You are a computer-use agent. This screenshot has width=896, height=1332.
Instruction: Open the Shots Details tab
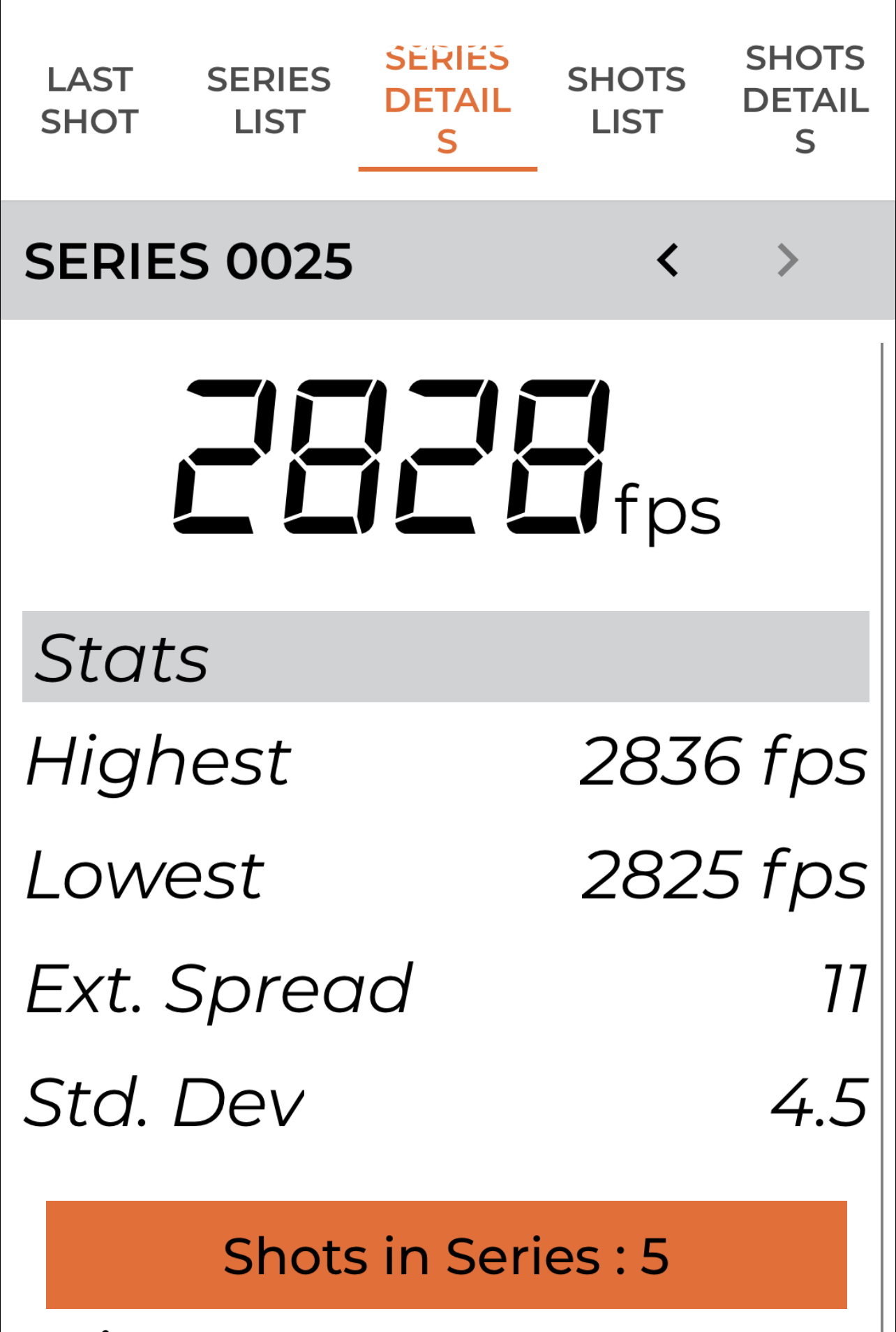[x=805, y=101]
